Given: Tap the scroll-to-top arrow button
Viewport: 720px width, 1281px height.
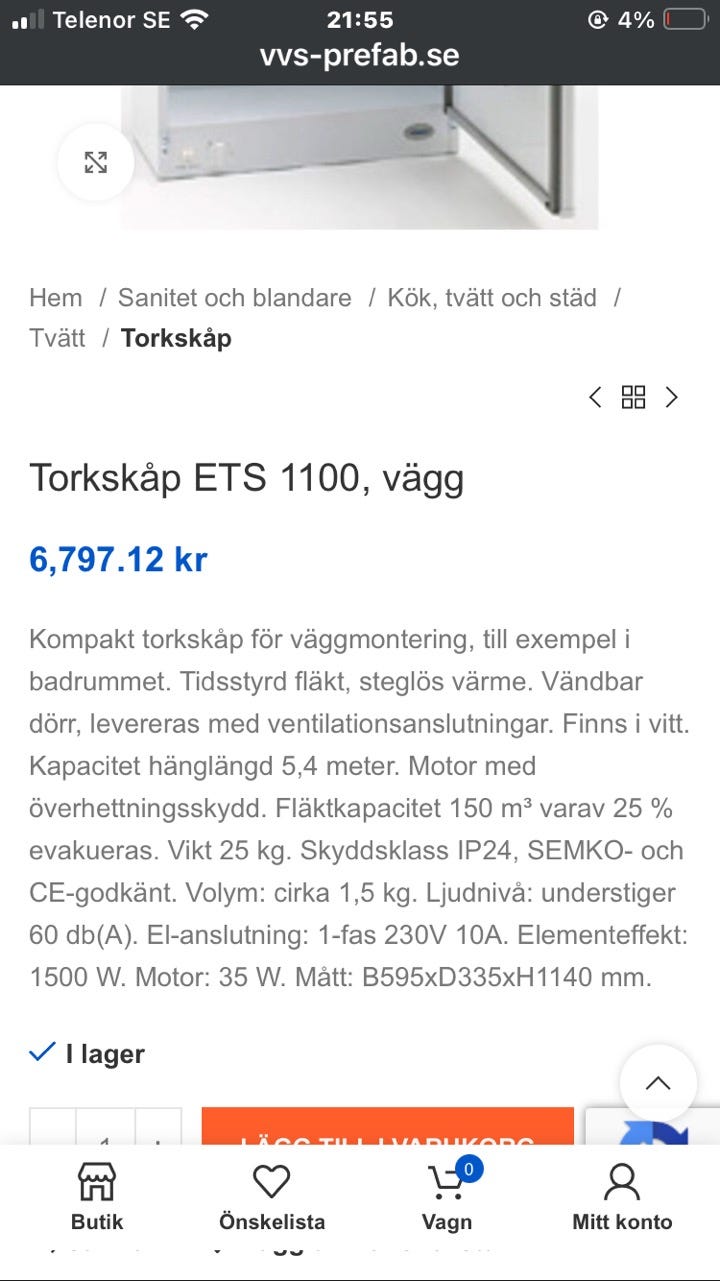Looking at the screenshot, I should click(x=658, y=1083).
